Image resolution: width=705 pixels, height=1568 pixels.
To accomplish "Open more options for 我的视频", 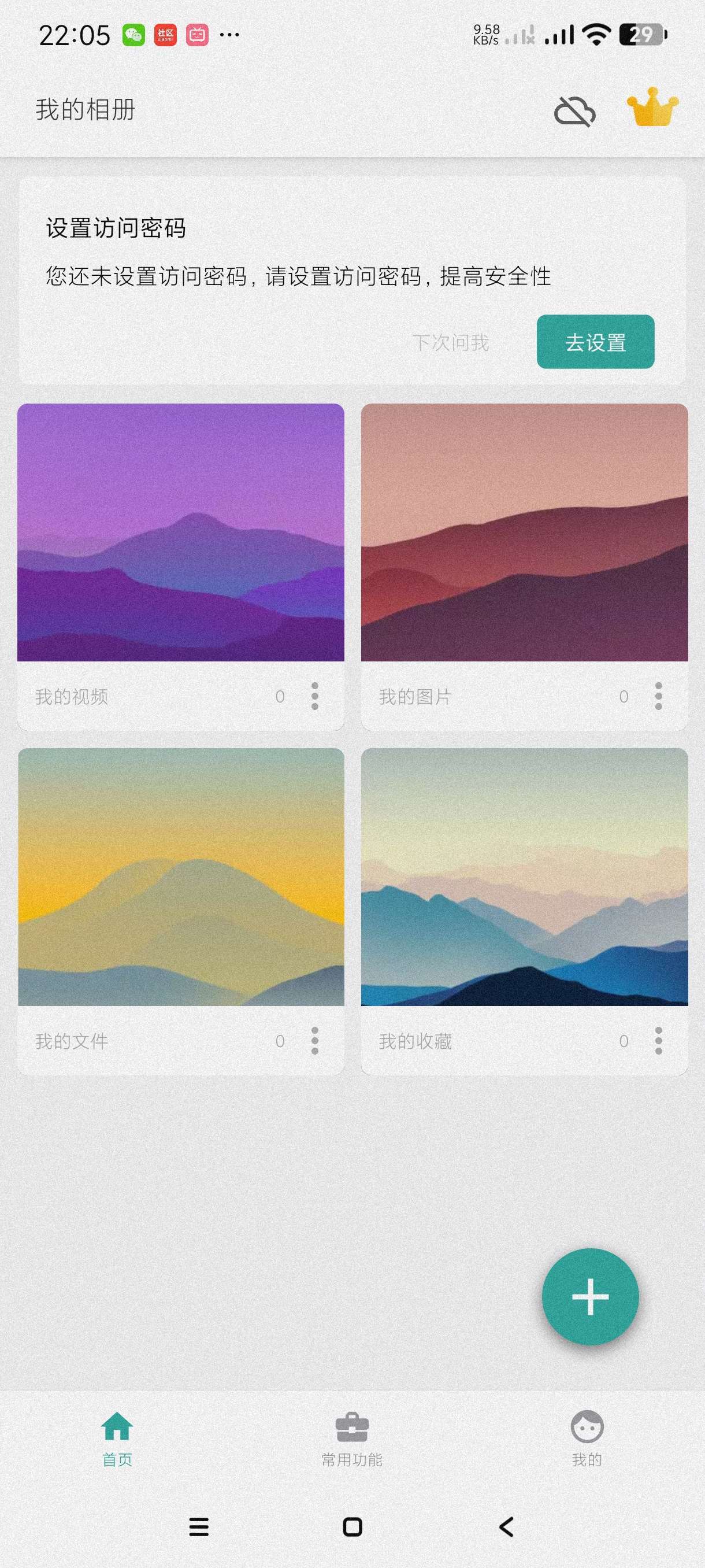I will coord(314,696).
